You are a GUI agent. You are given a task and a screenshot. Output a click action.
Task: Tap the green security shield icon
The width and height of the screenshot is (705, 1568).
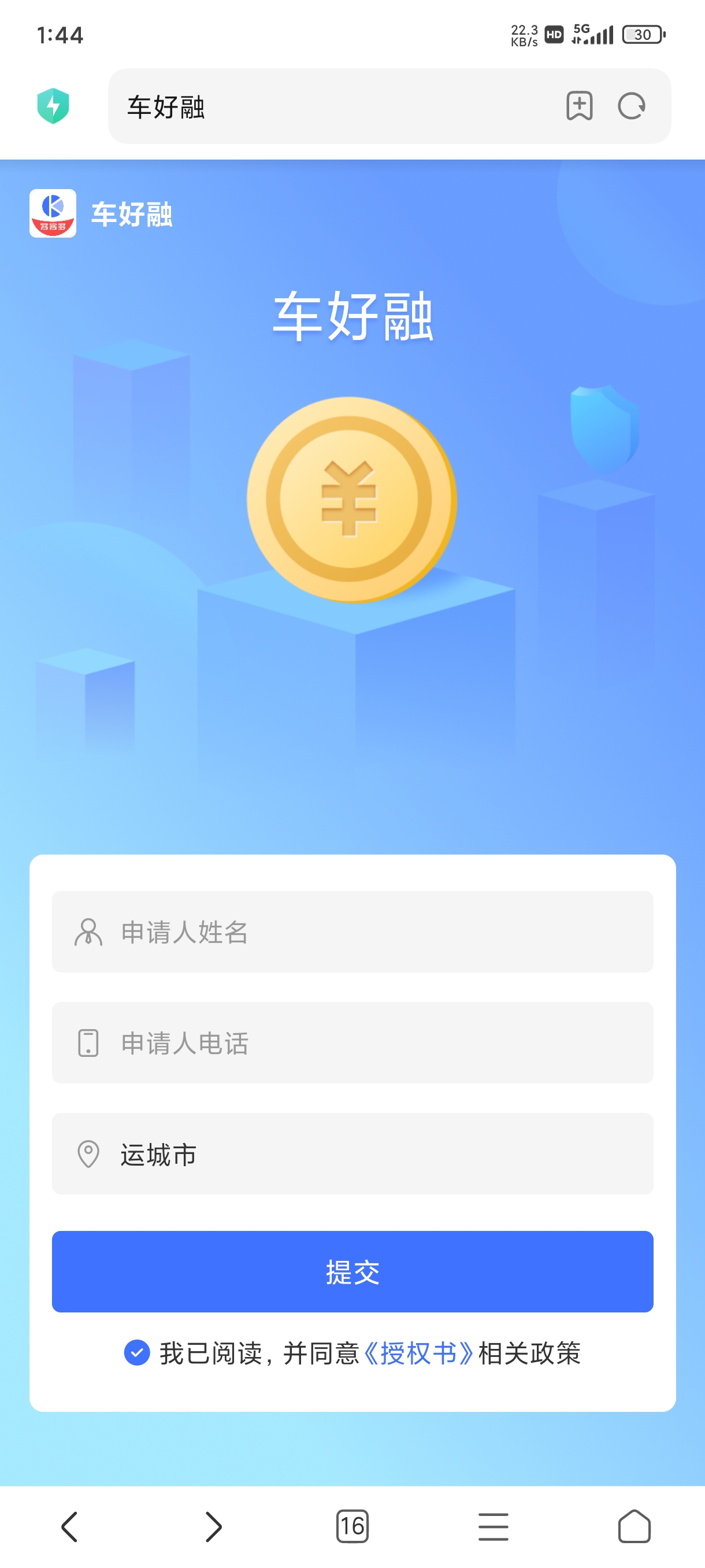[53, 106]
